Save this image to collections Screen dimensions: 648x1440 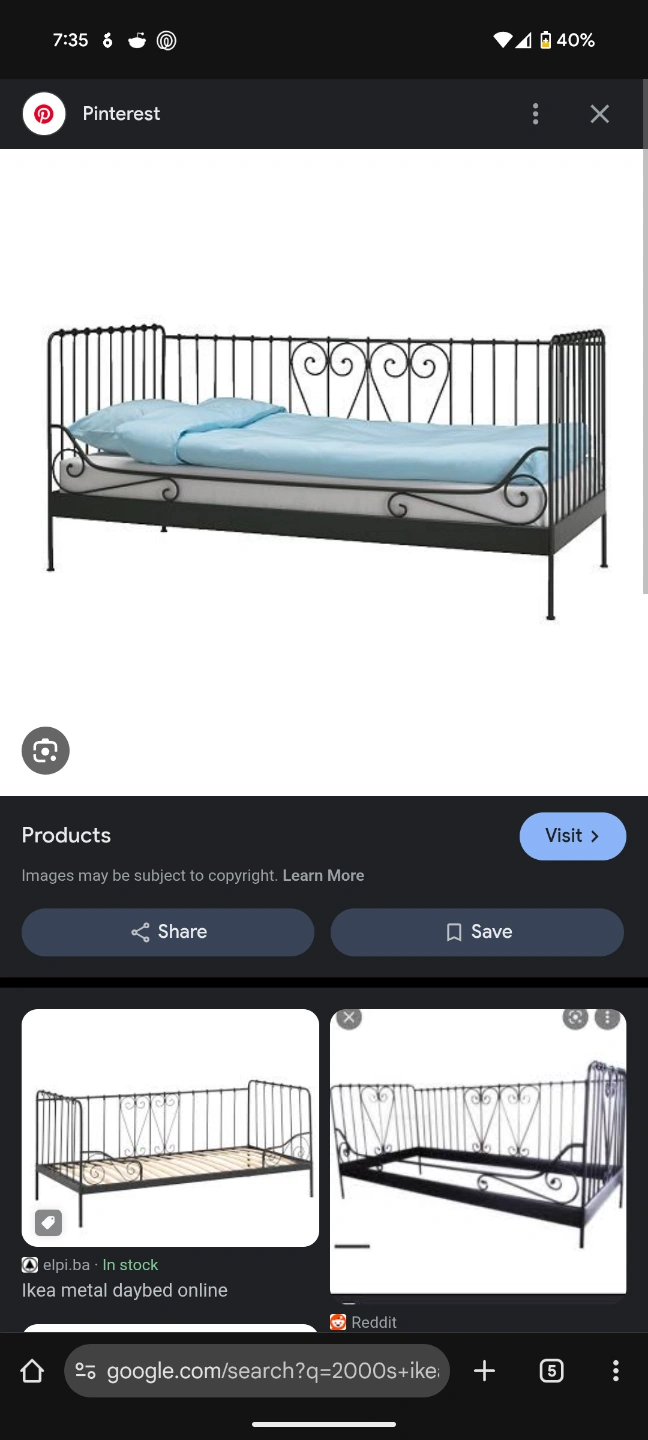(477, 932)
